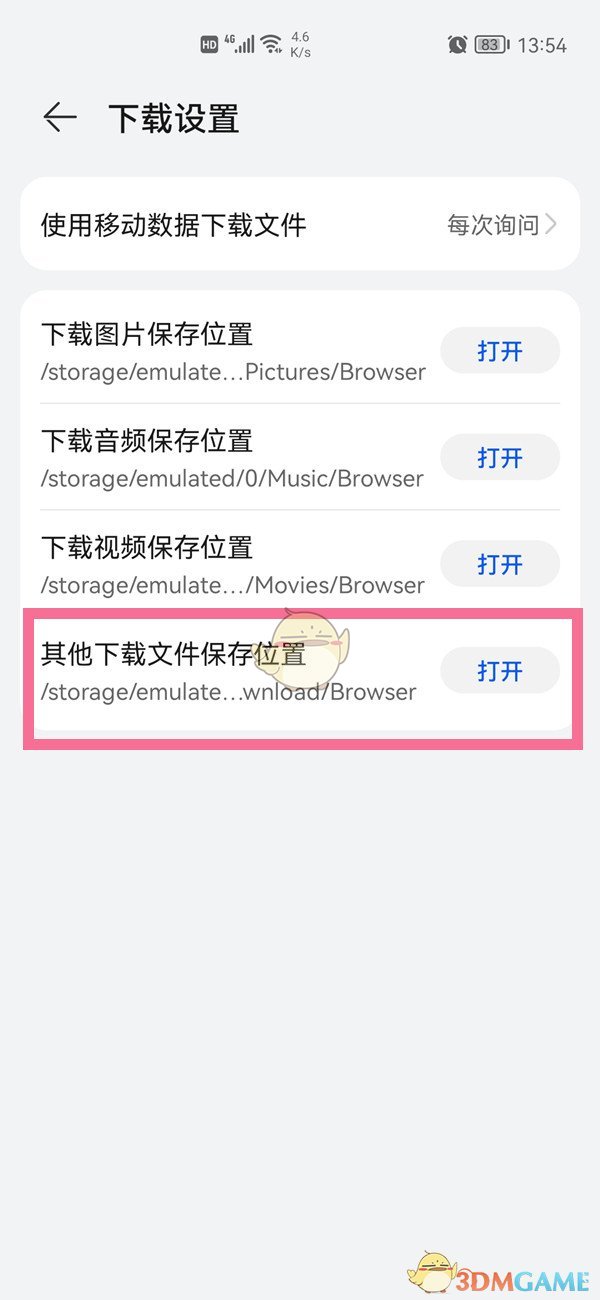Tap 打开 for 其他下载文件保存位置

(x=500, y=671)
